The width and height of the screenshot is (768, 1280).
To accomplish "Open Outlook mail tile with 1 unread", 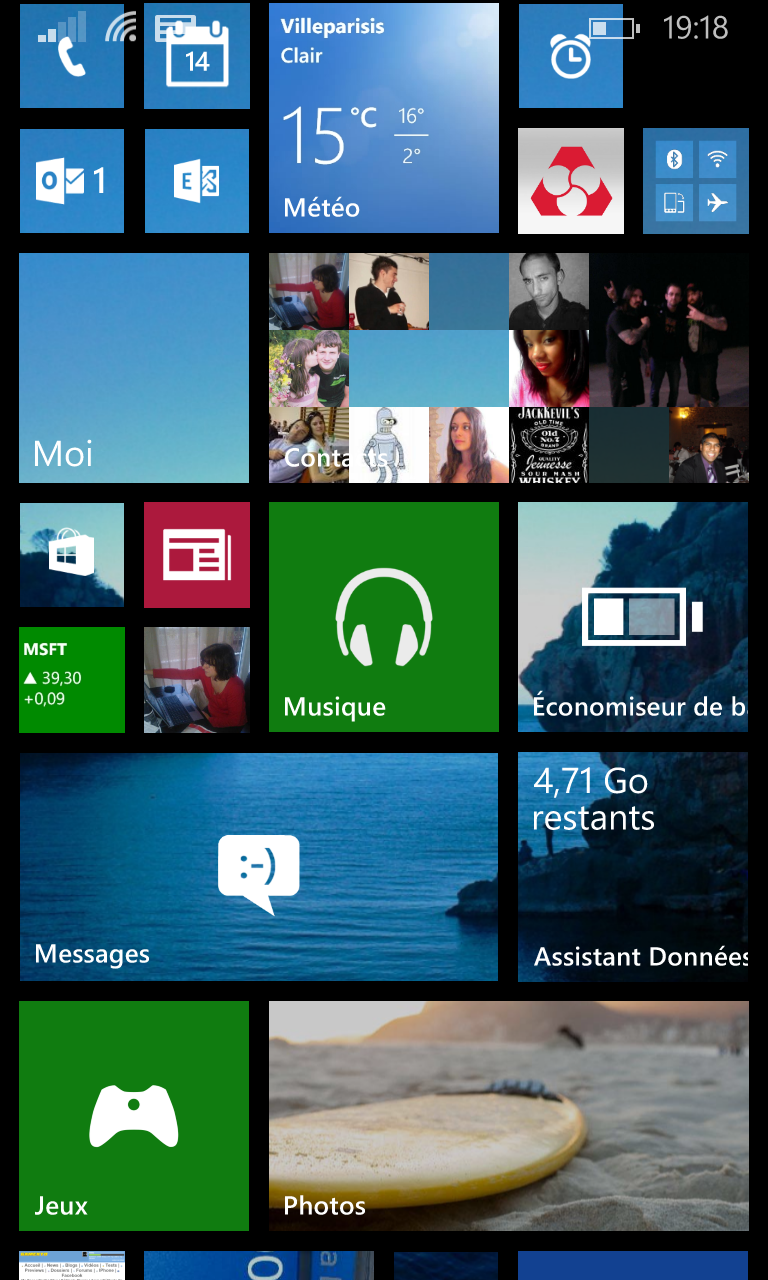I will [72, 181].
